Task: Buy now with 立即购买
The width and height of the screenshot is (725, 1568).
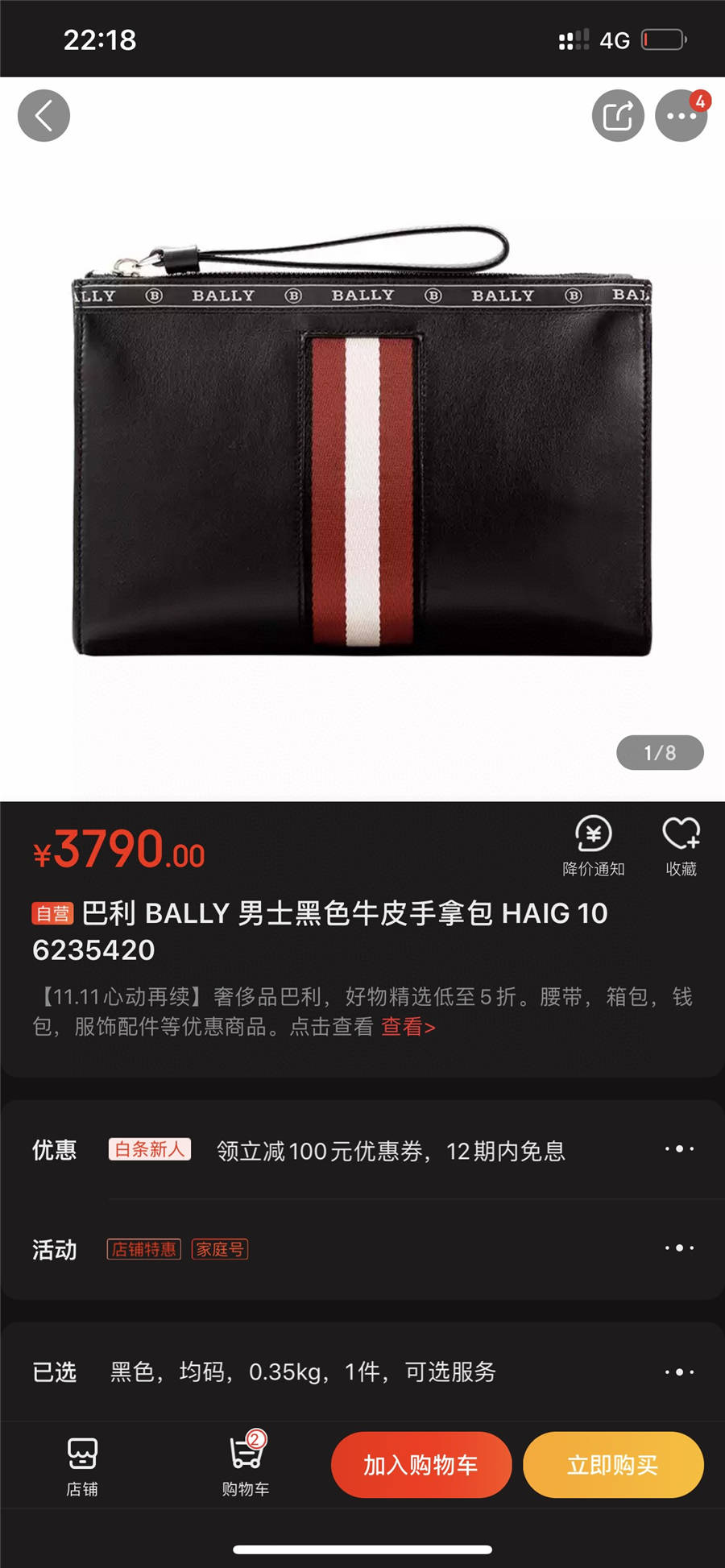Action: [x=613, y=1465]
